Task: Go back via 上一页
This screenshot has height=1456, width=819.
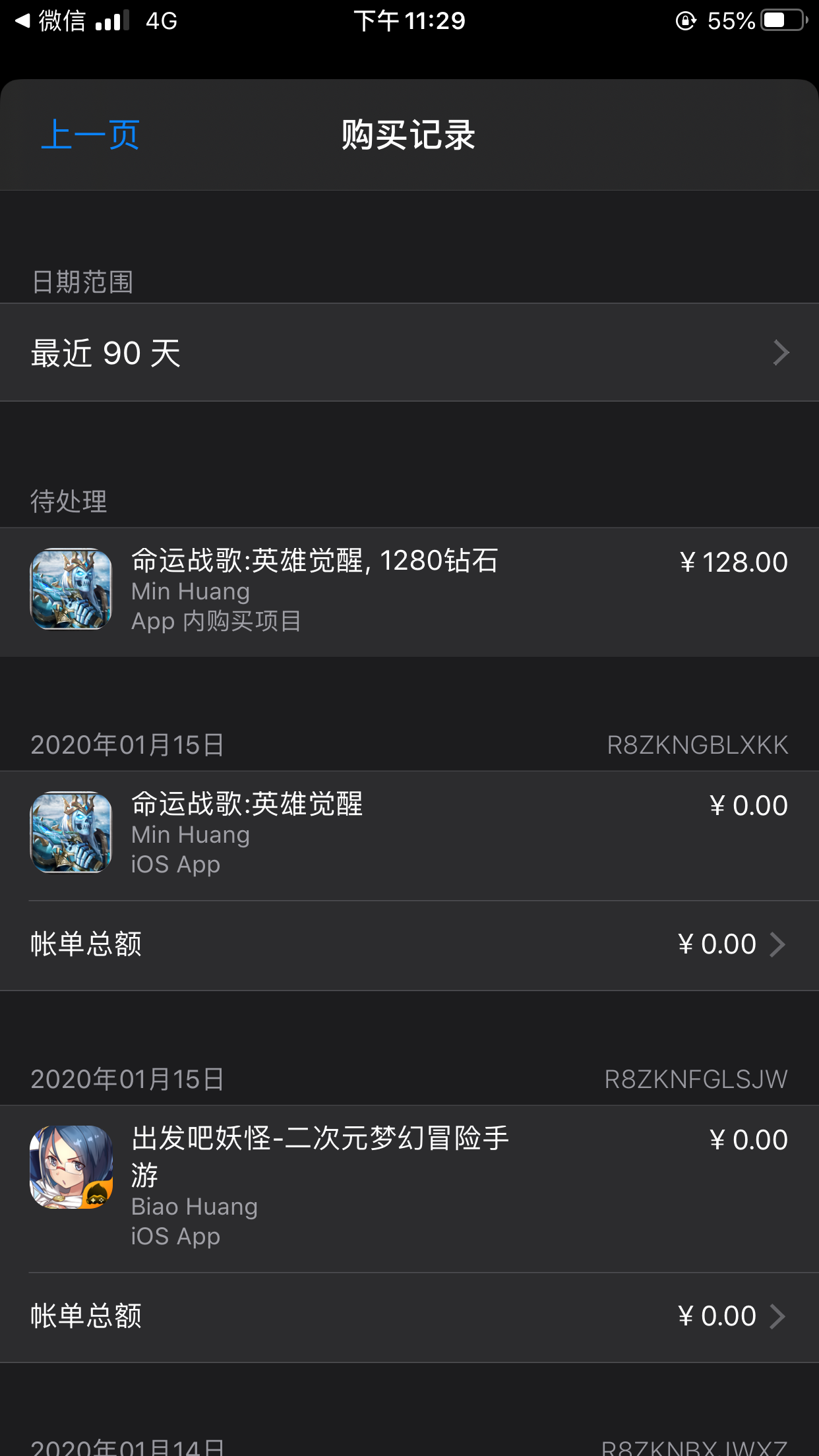Action: pos(90,135)
